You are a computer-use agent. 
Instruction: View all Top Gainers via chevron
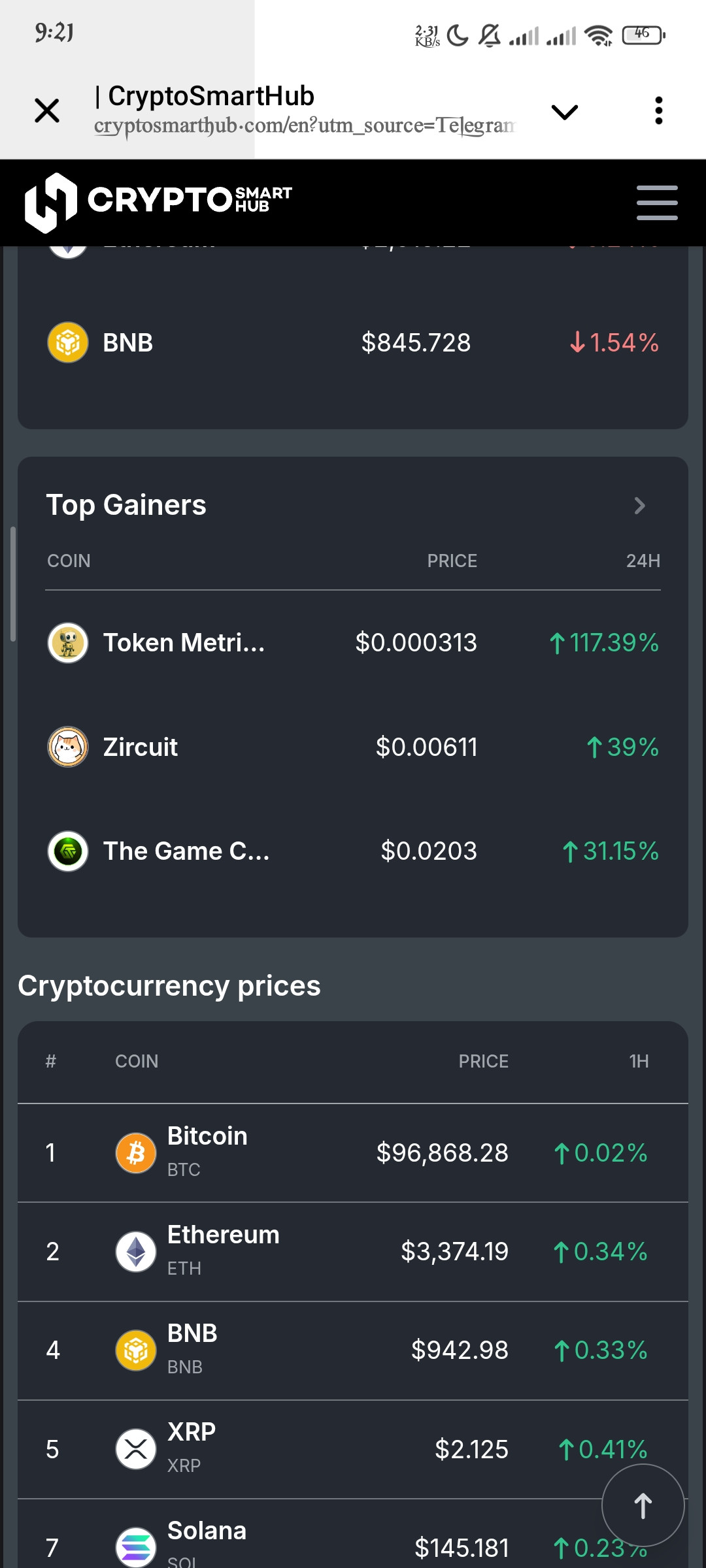pos(639,506)
